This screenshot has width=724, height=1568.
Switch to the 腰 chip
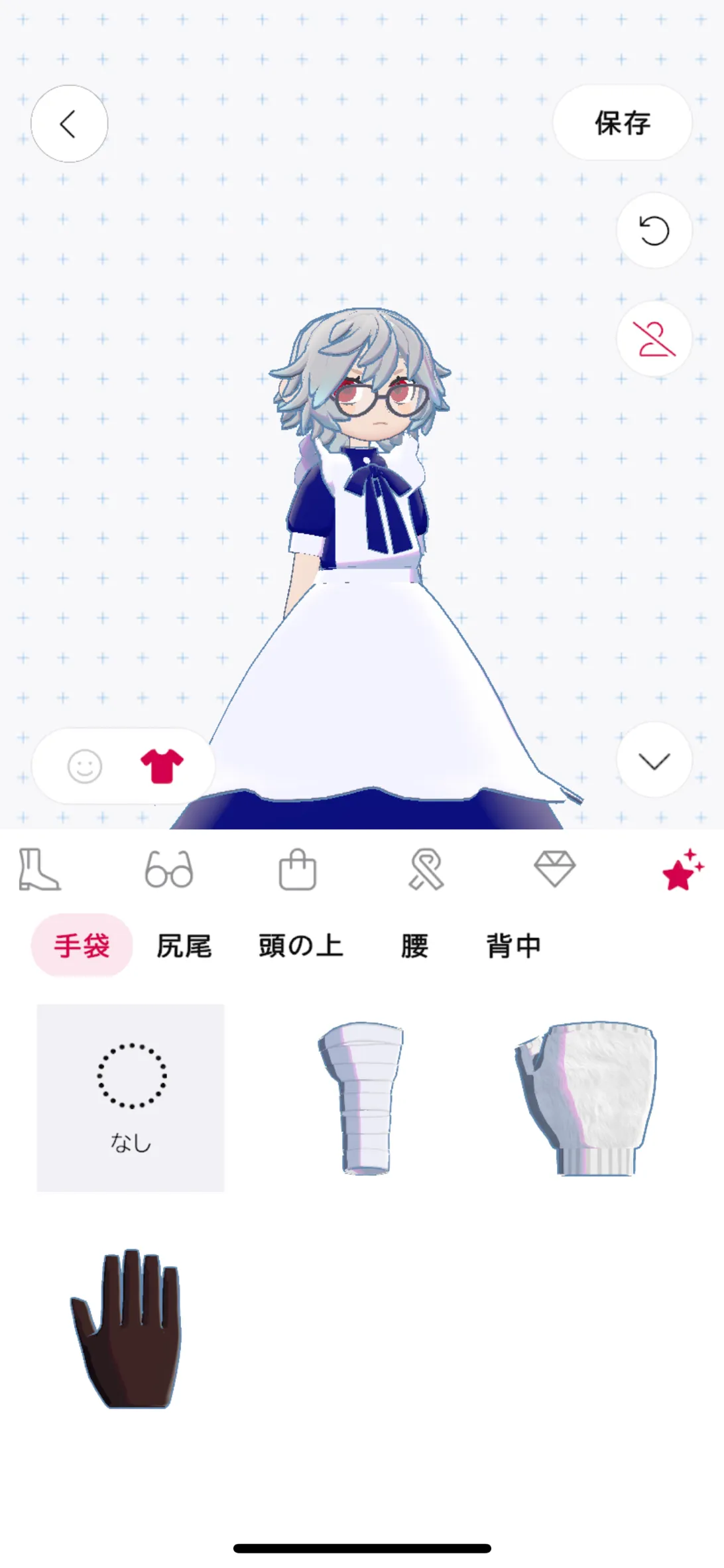[x=414, y=945]
